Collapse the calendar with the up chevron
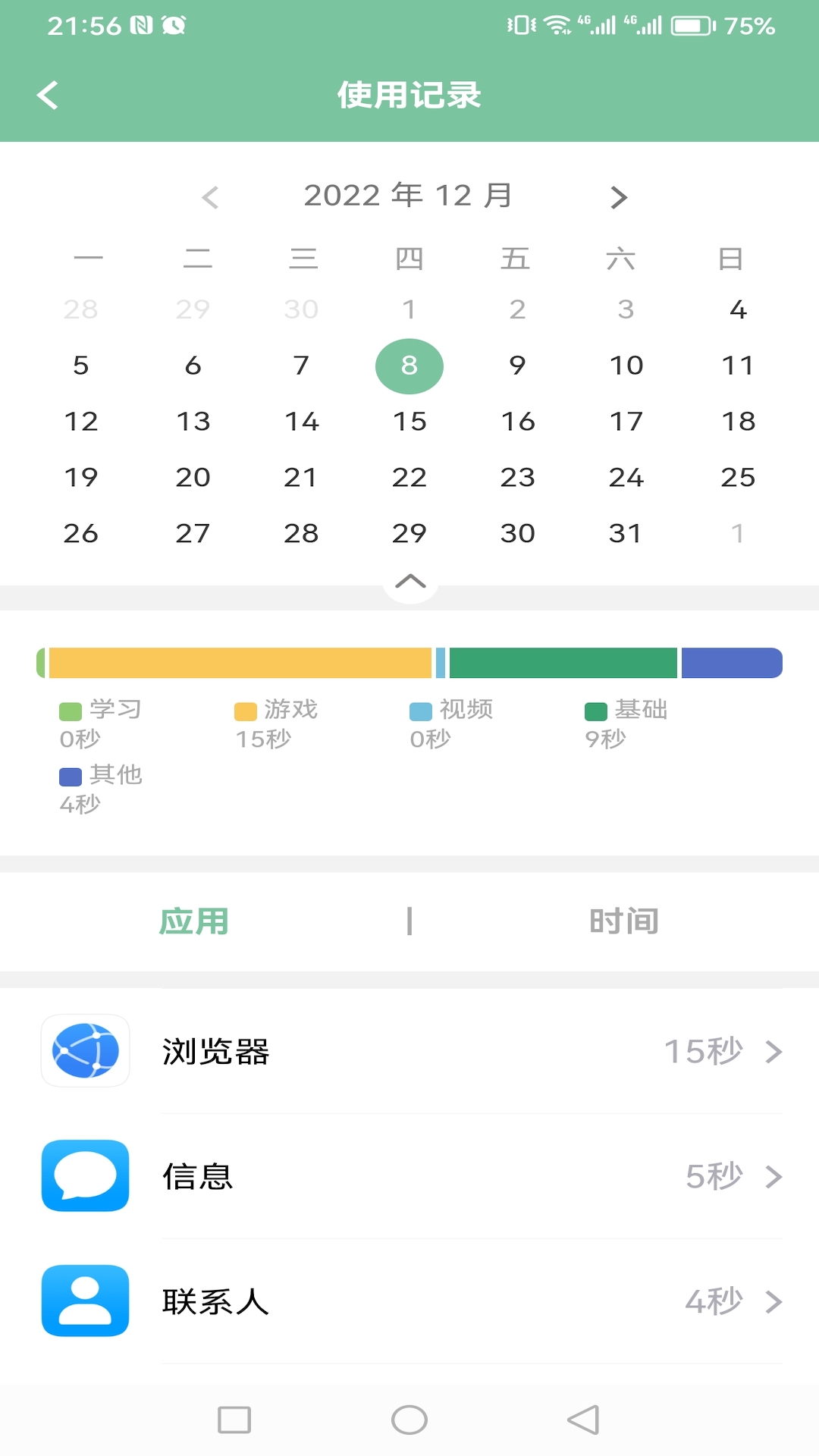The height and width of the screenshot is (1456, 819). 410,582
